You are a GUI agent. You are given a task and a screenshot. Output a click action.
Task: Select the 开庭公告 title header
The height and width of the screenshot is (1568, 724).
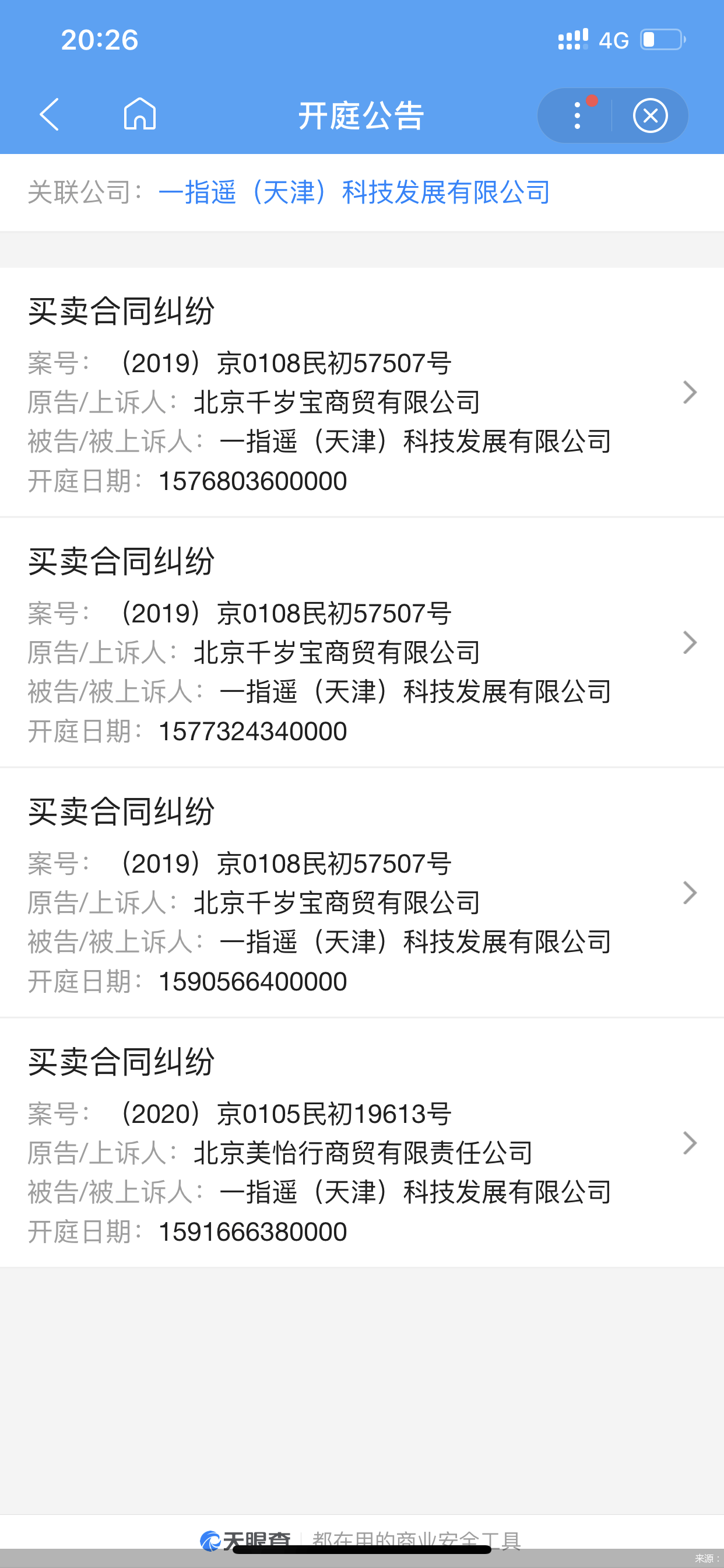coord(361,115)
